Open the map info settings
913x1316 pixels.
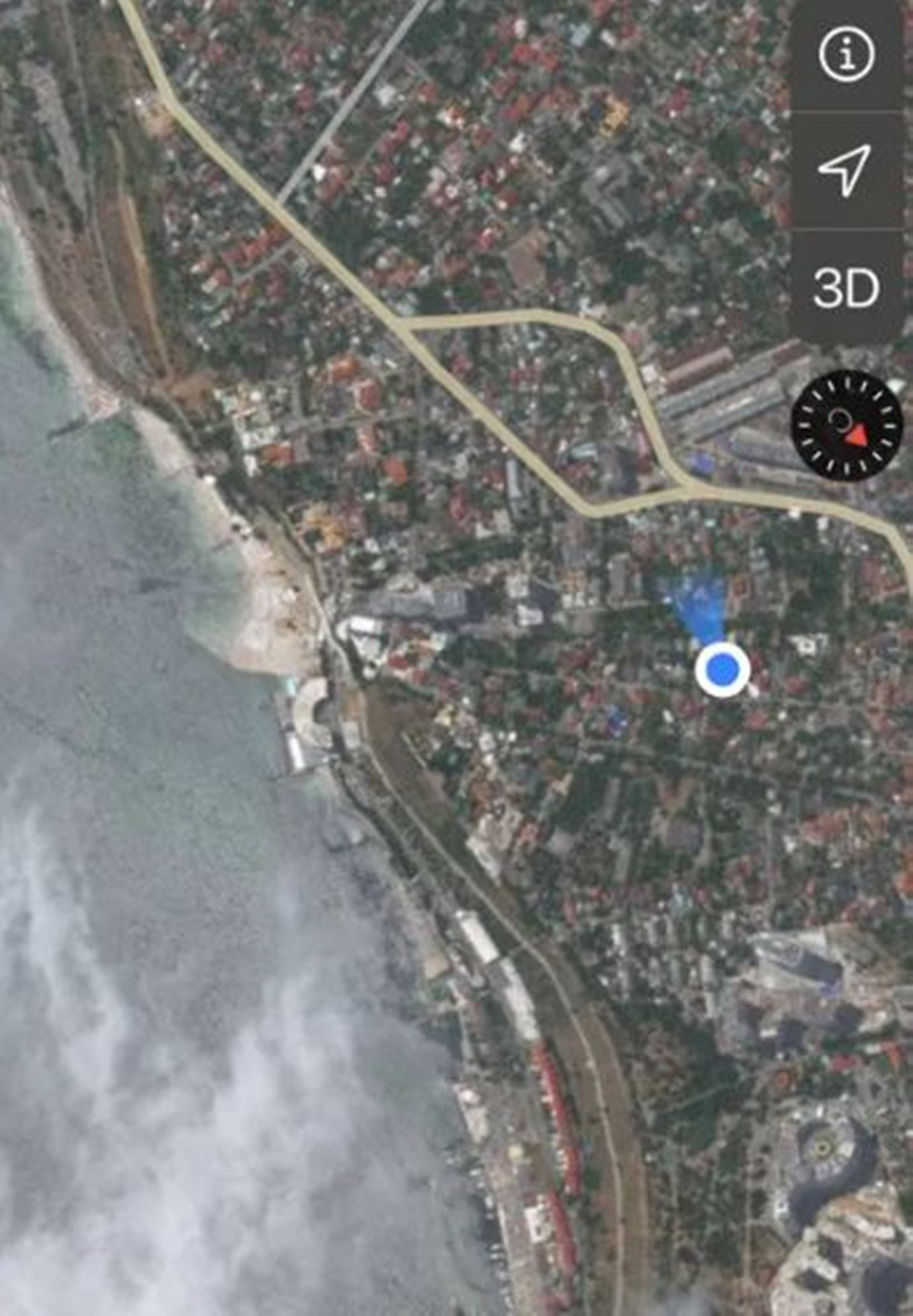pyautogui.click(x=846, y=55)
